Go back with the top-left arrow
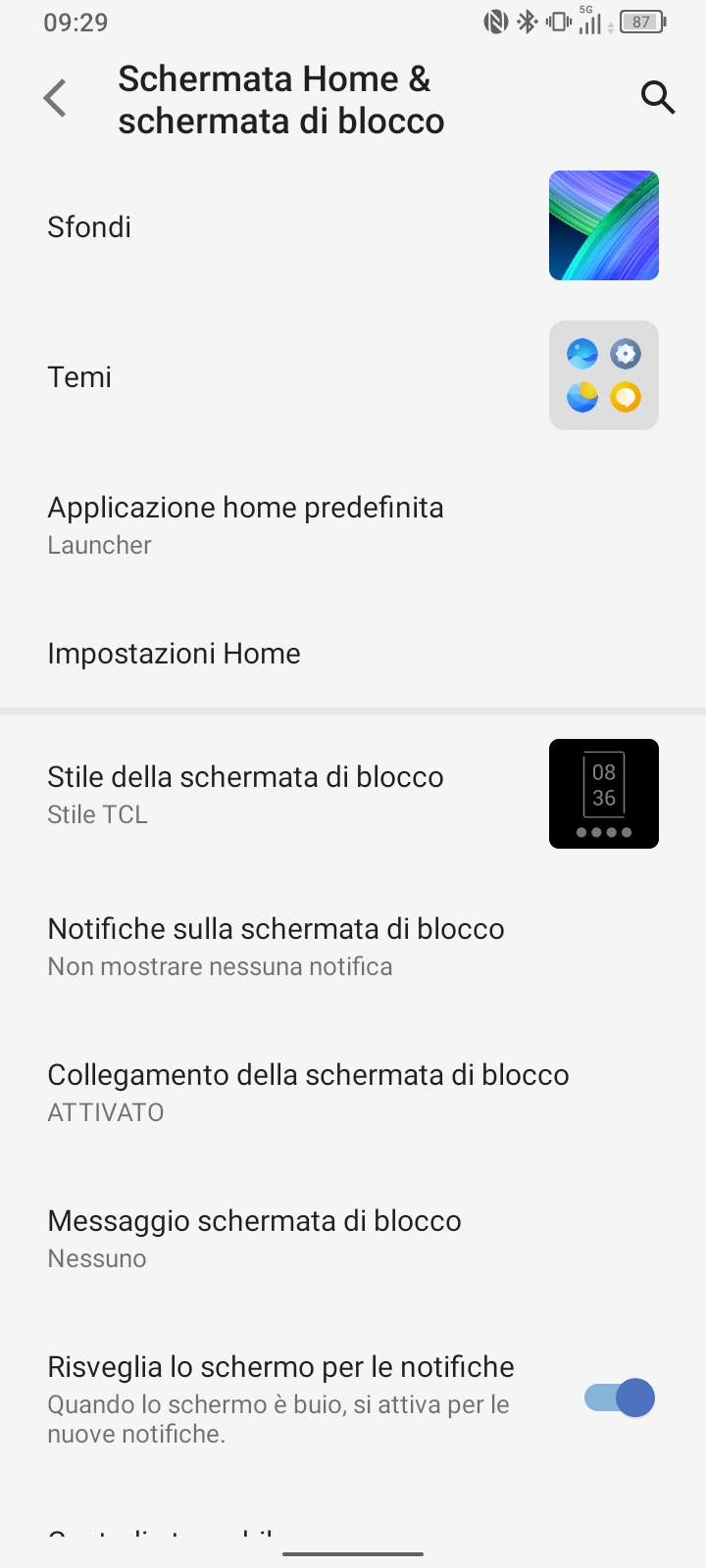The height and width of the screenshot is (1568, 706). pos(56,98)
